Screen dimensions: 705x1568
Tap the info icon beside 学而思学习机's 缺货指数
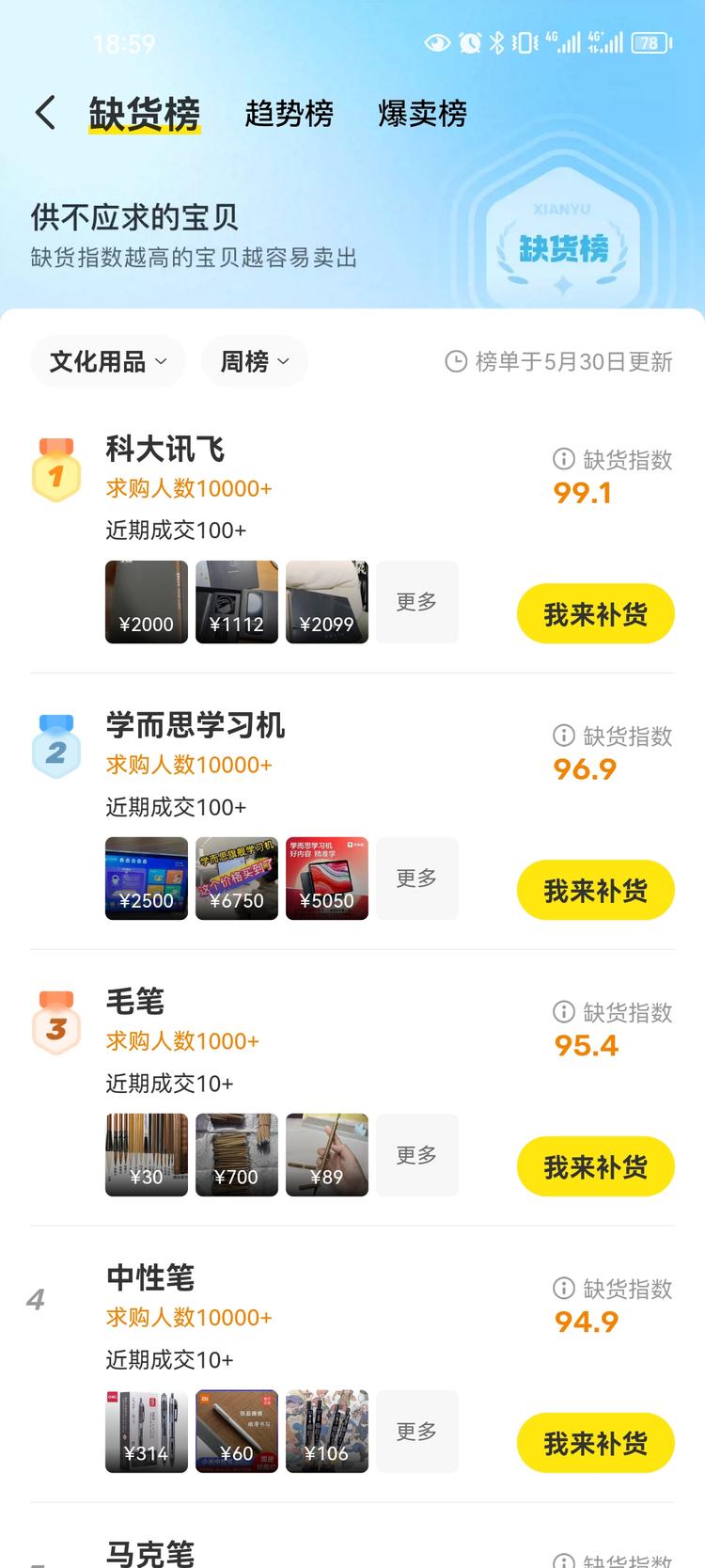(563, 736)
